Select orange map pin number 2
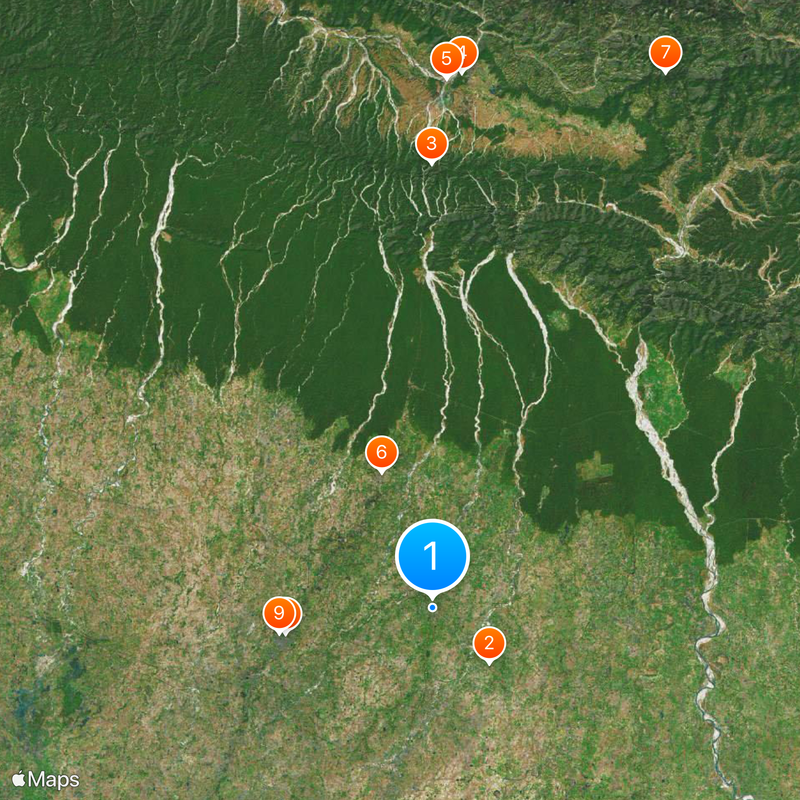The width and height of the screenshot is (800, 800). tap(489, 643)
